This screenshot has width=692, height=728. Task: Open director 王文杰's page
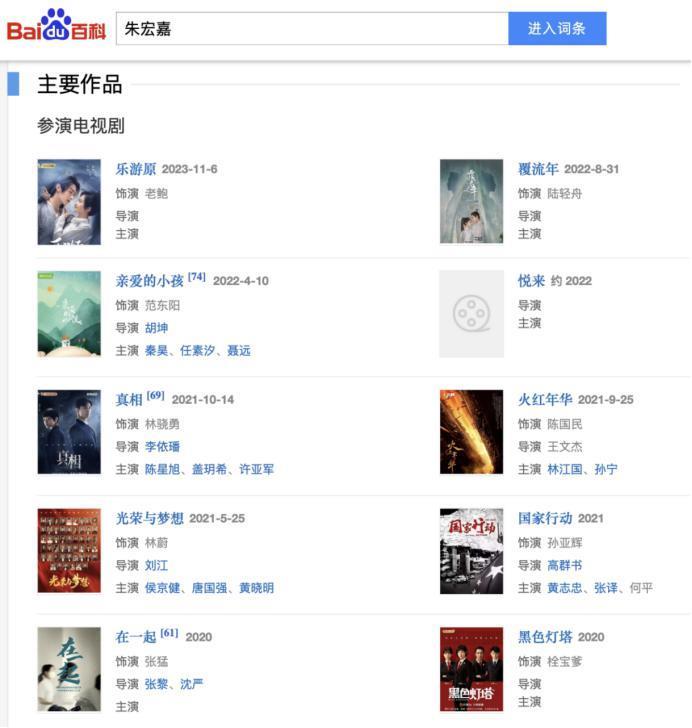[564, 447]
